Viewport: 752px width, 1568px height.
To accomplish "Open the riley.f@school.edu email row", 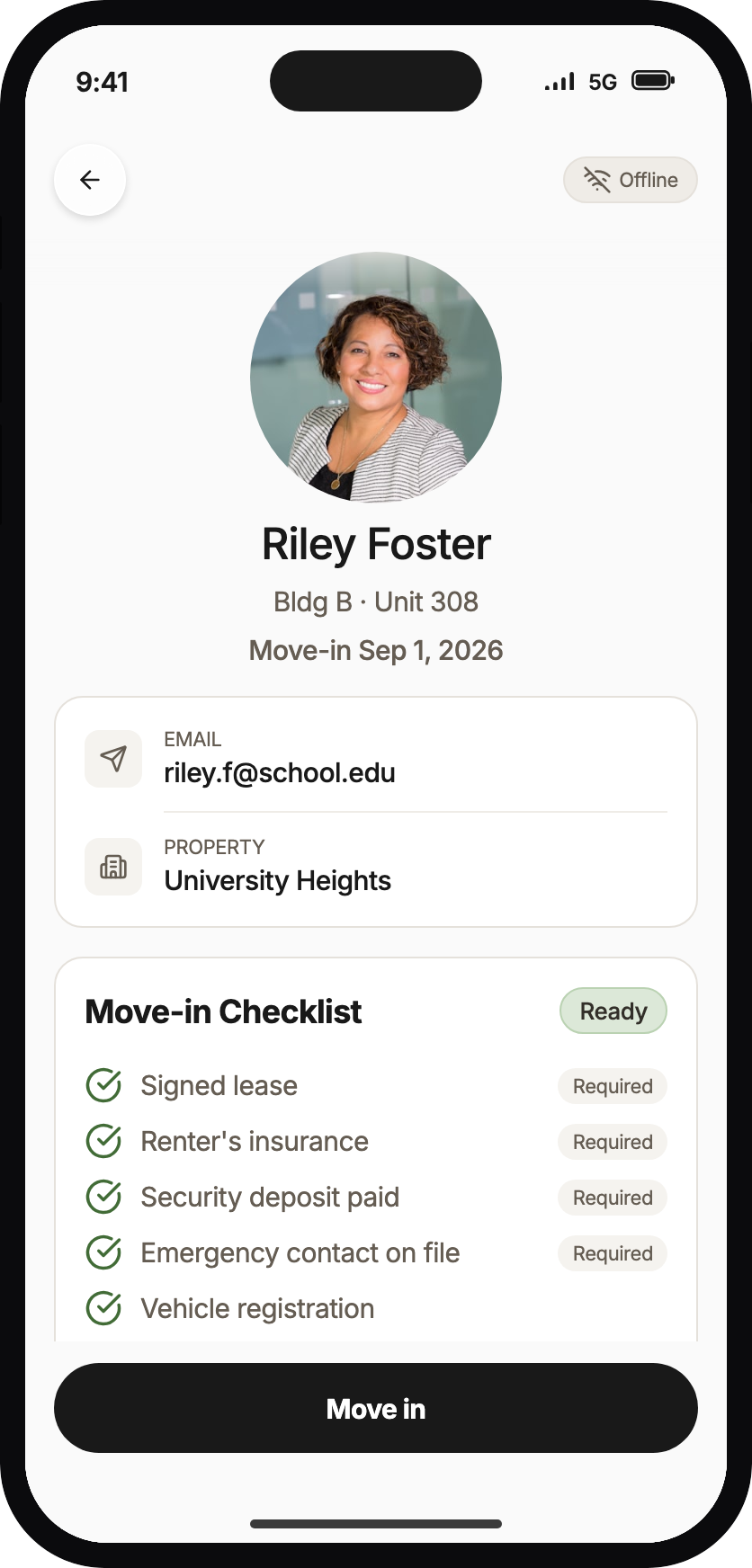I will (376, 759).
